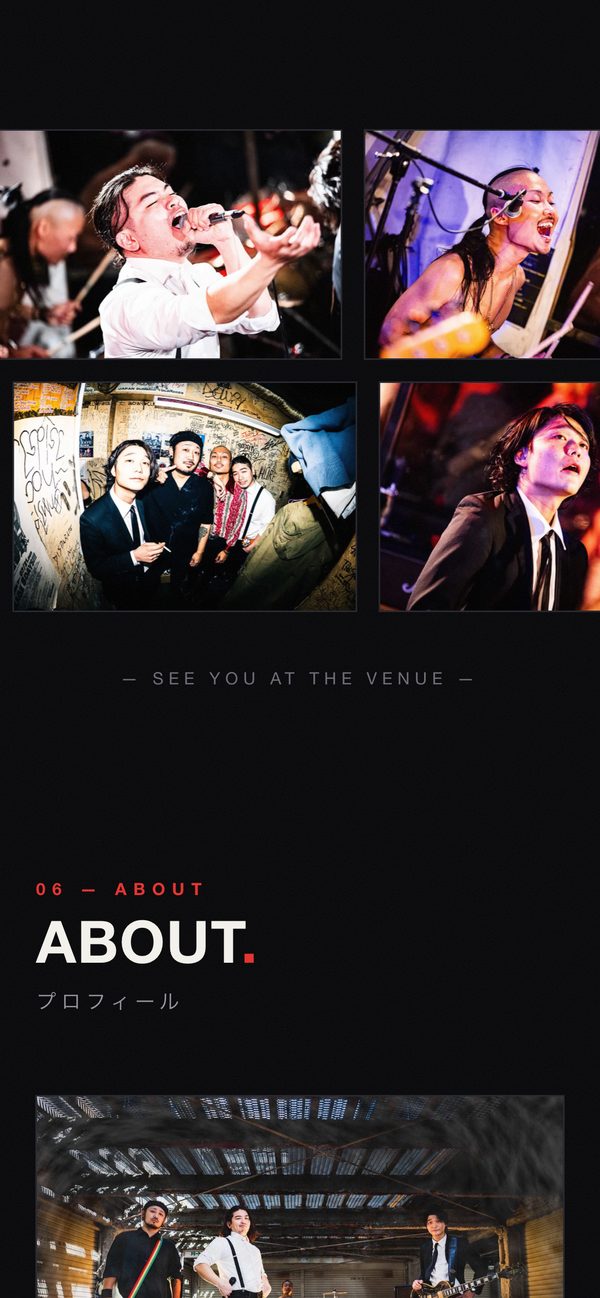Open the fisheye group photo with graffiti walls
600x1298 pixels.
pyautogui.click(x=185, y=496)
